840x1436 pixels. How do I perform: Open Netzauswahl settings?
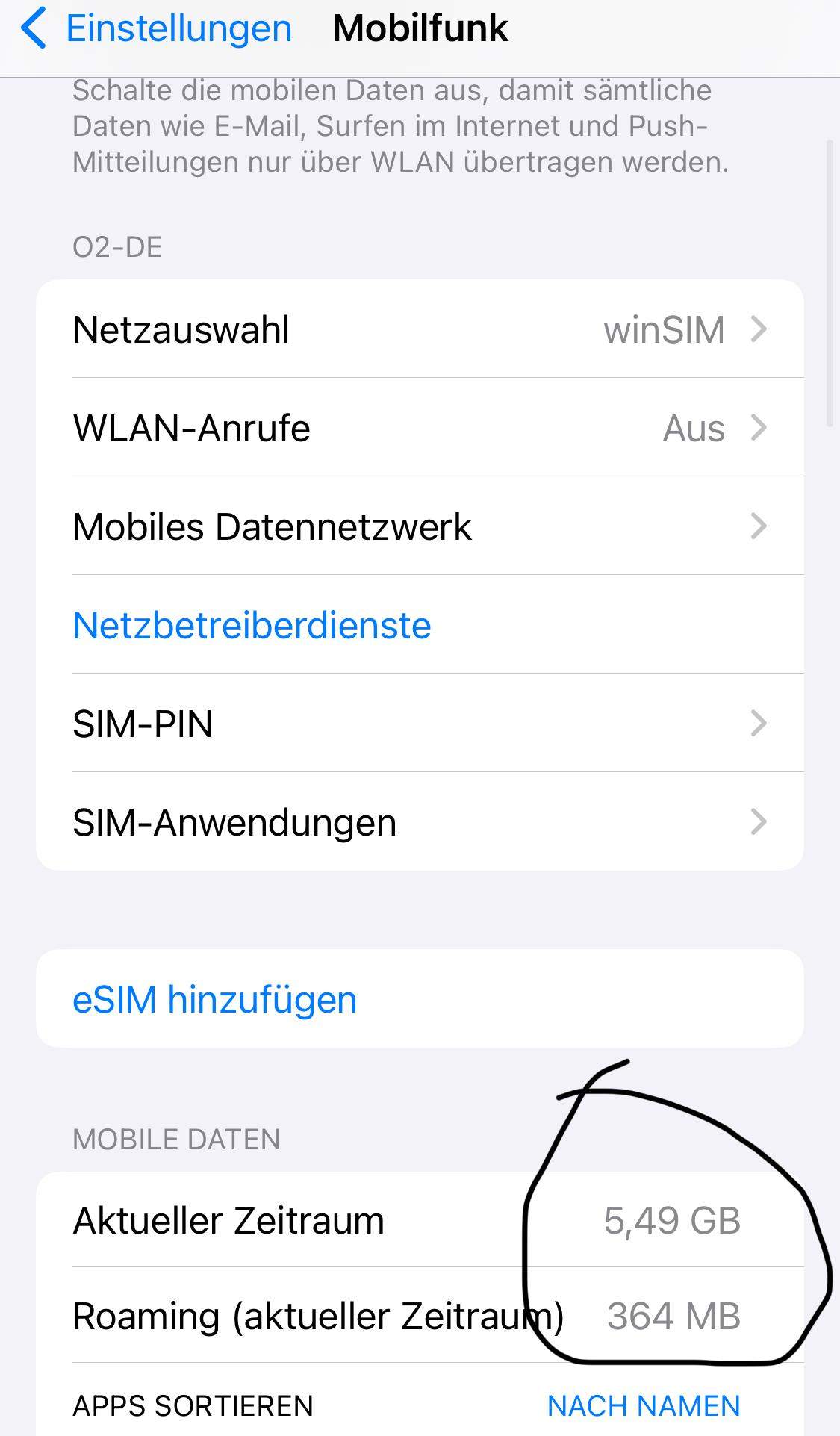coord(418,329)
